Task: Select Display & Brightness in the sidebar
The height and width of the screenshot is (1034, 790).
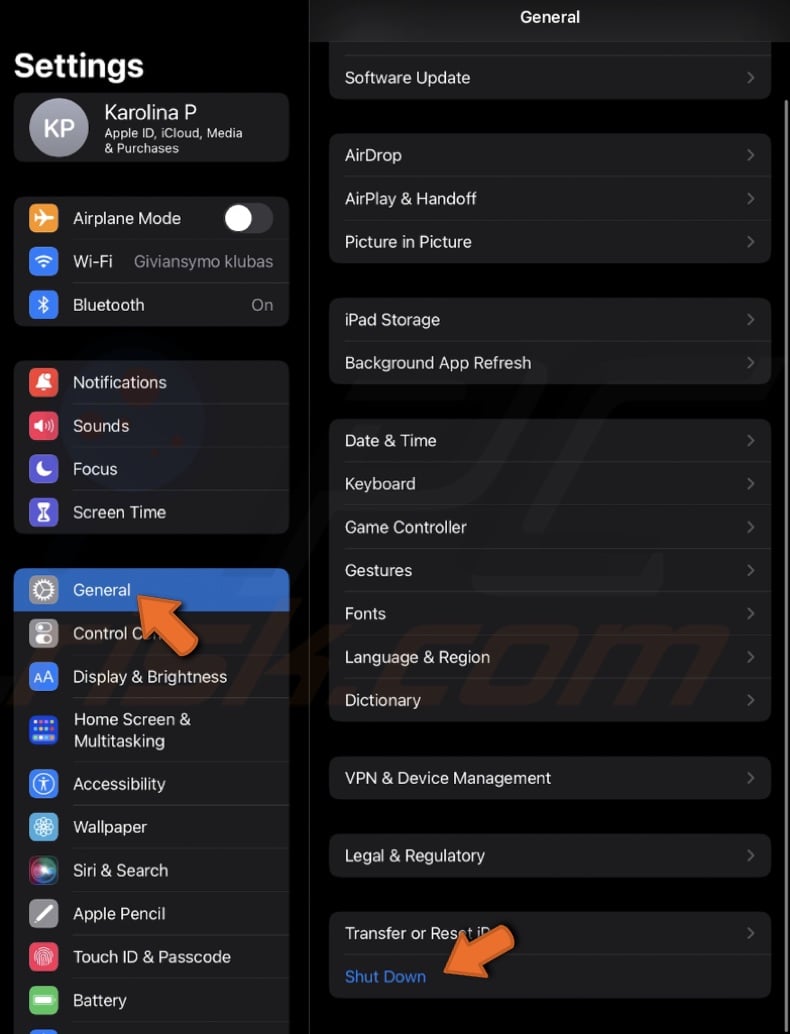Action: (151, 677)
